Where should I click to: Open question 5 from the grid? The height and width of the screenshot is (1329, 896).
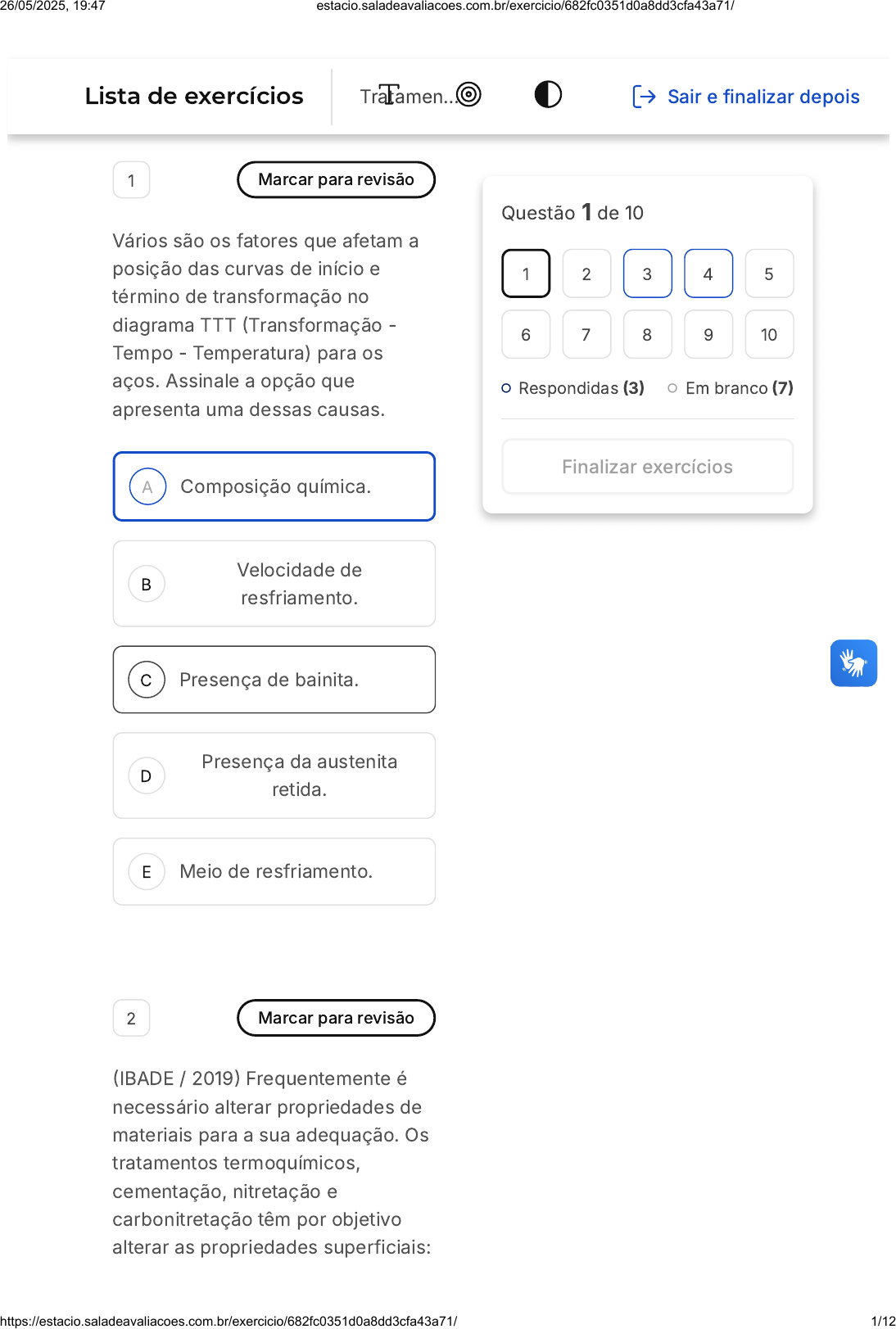[769, 273]
